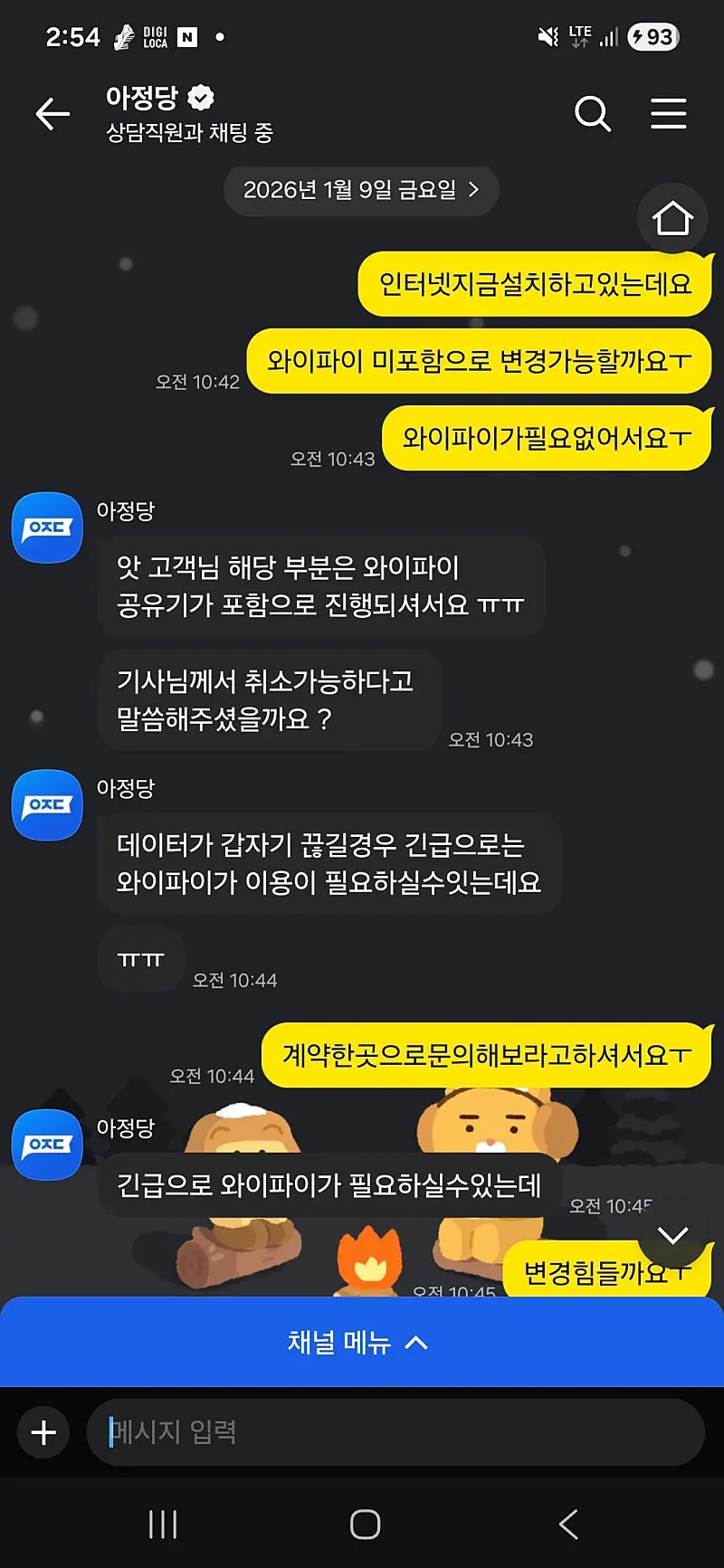Search within this chat conversation
Screen dimensions: 724x1568
click(x=593, y=114)
